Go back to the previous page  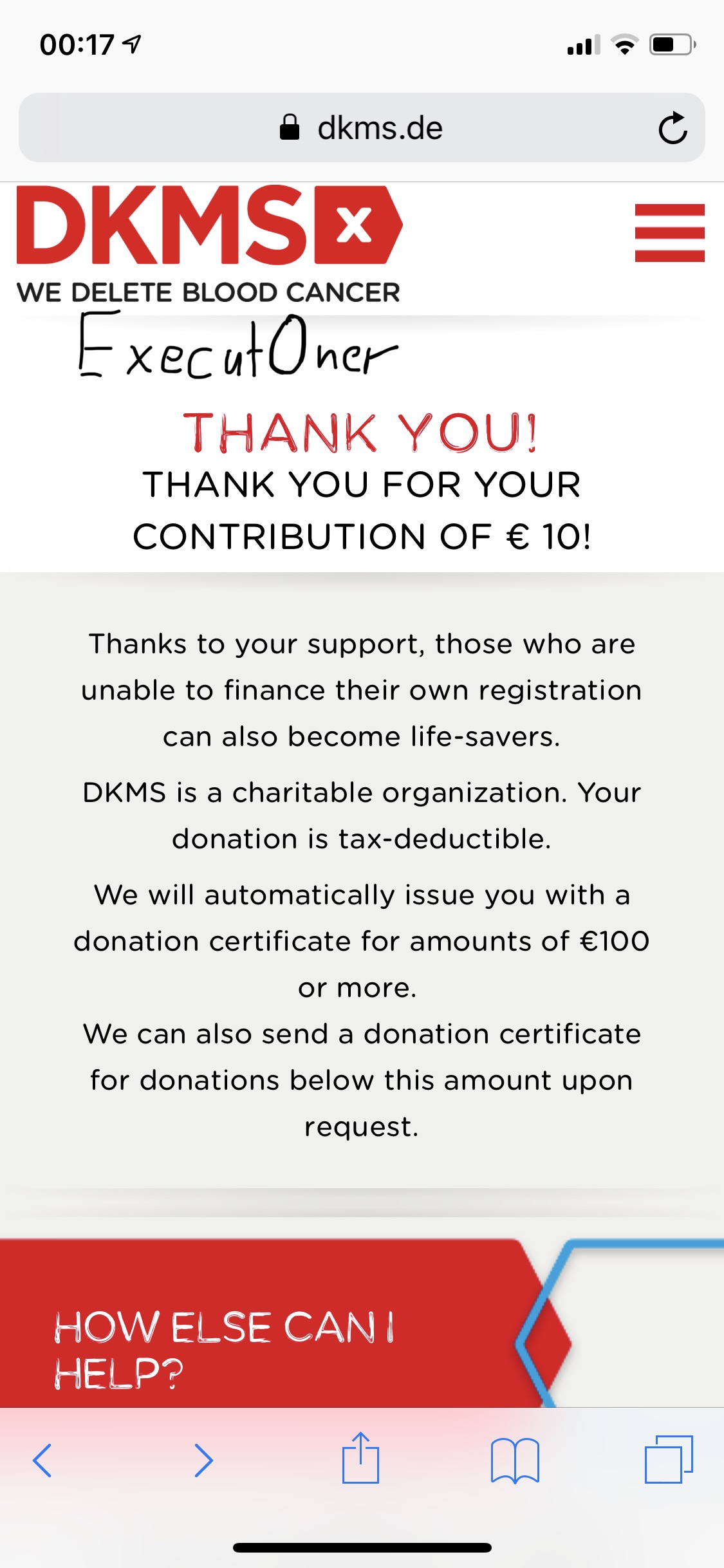(42, 1460)
